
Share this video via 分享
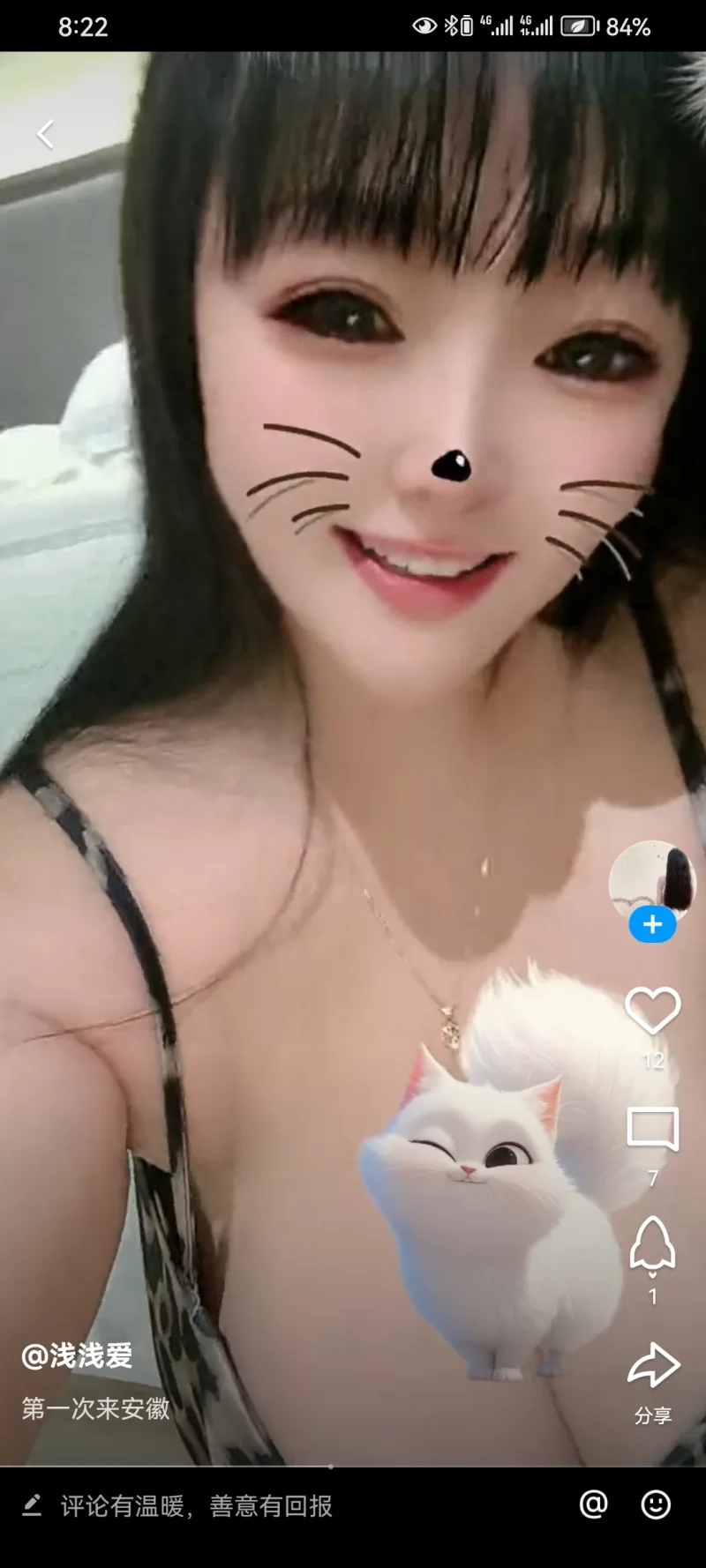653,1367
